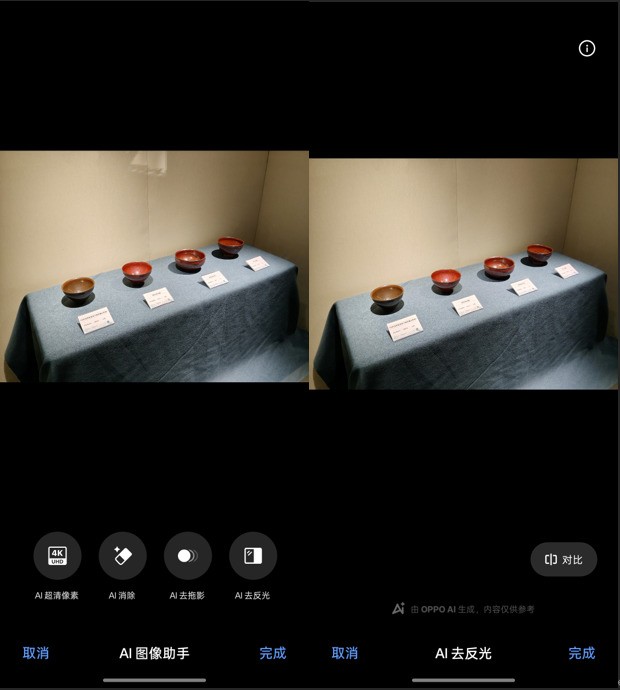Choose the AI 消除 eraser tool
The image size is (620, 690).
pos(122,556)
